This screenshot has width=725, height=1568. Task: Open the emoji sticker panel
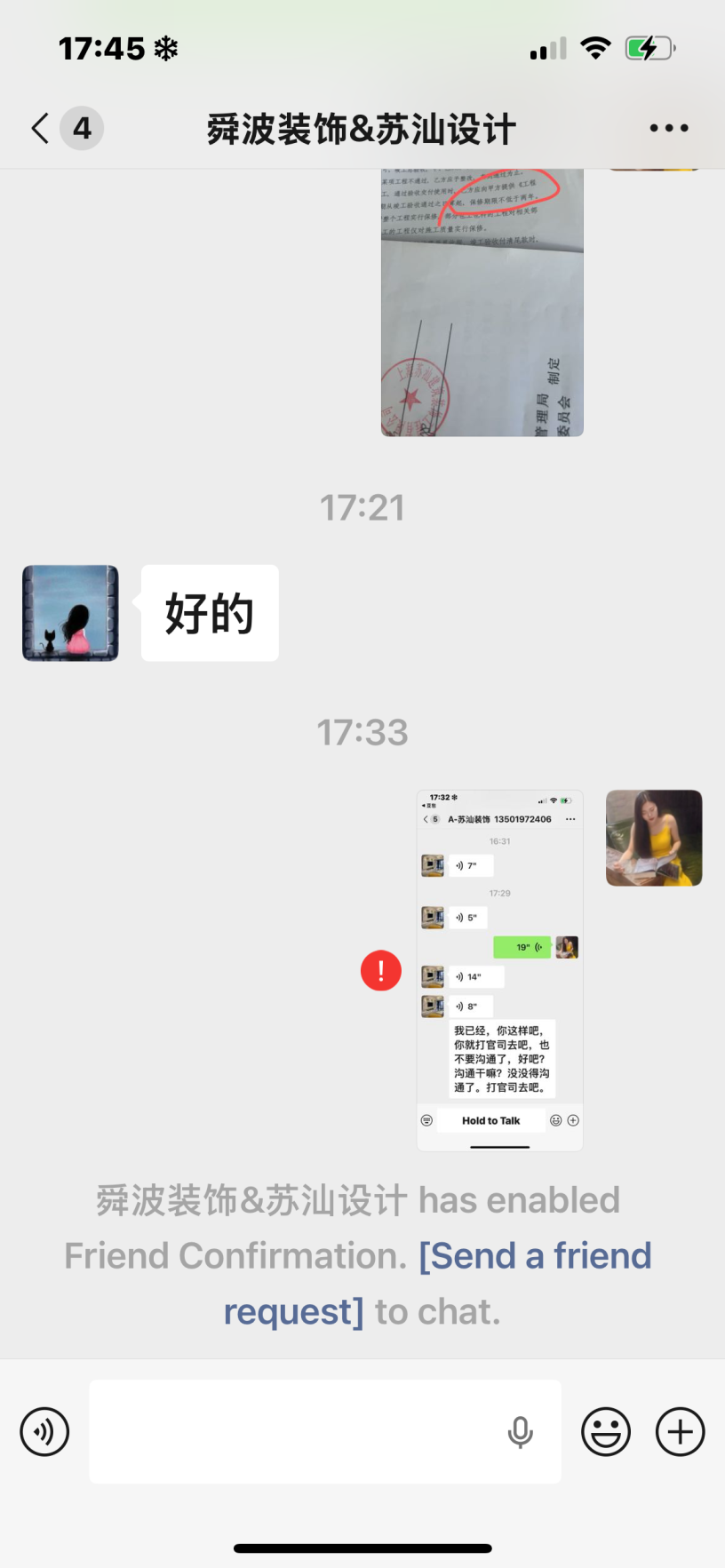[606, 1431]
